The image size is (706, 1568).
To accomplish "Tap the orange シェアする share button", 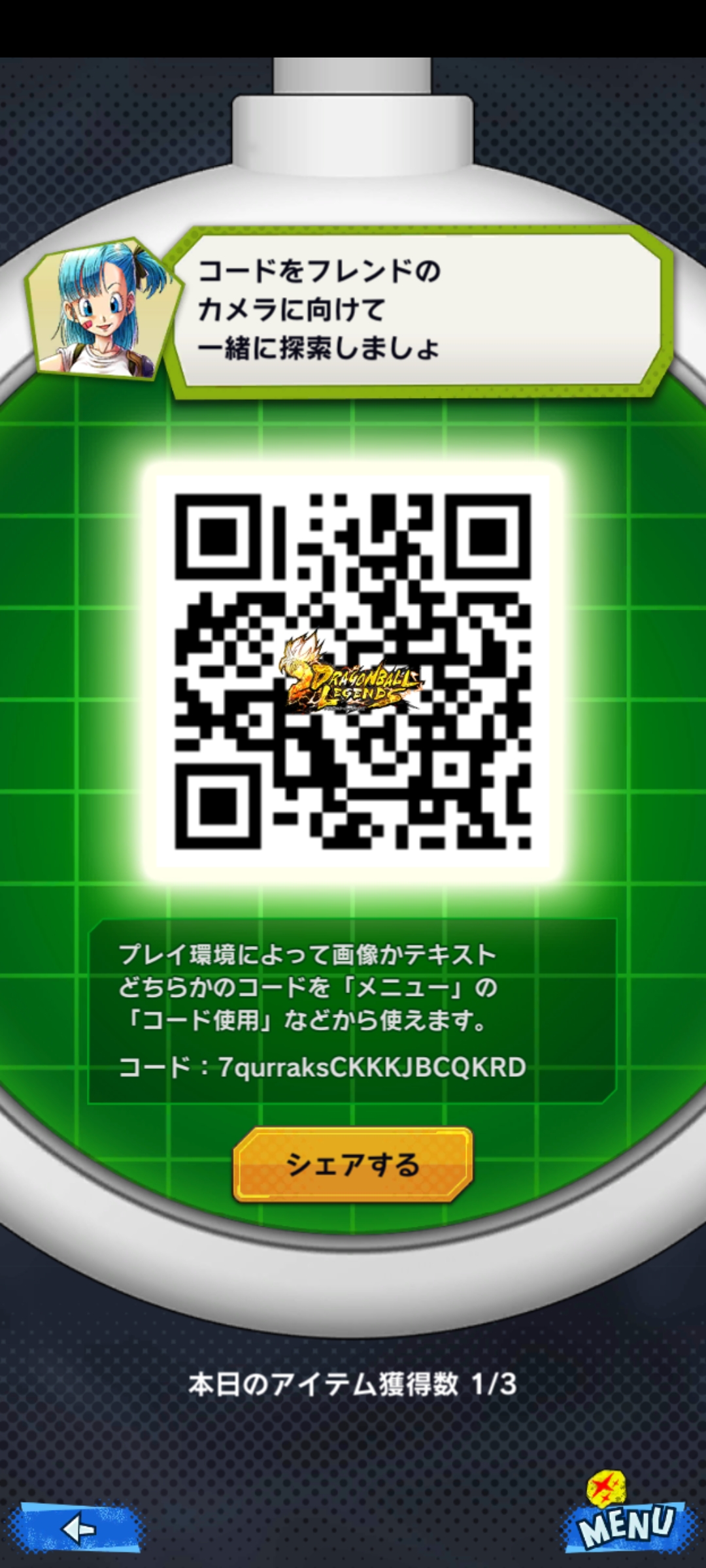I will point(353,1165).
